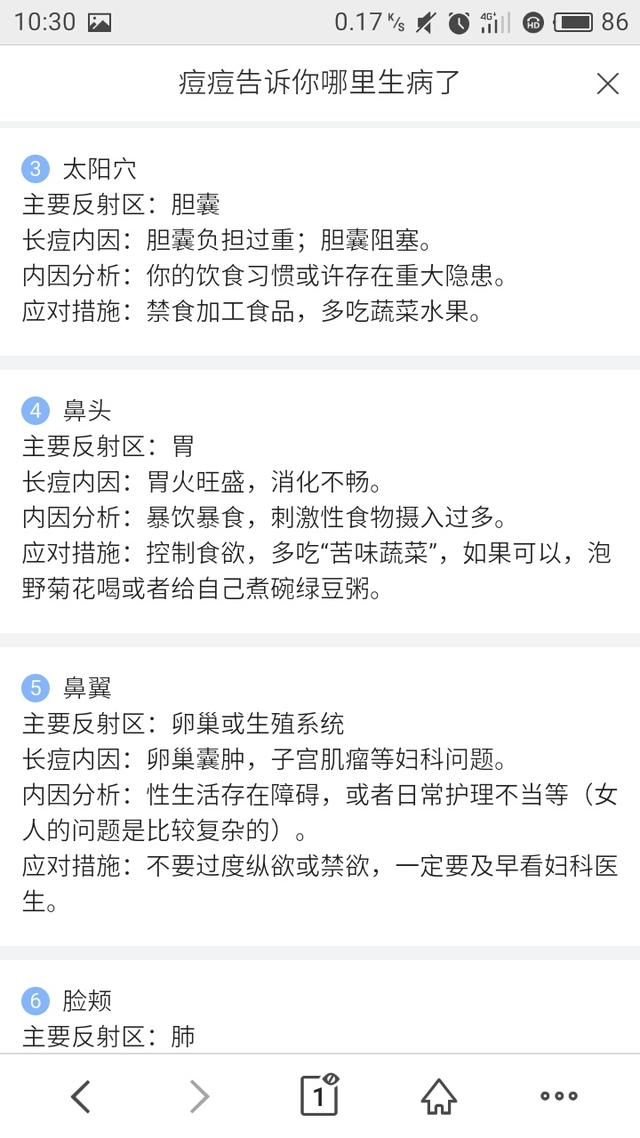Open the three-dot more options menu
640x1138 pixels.
click(559, 1096)
